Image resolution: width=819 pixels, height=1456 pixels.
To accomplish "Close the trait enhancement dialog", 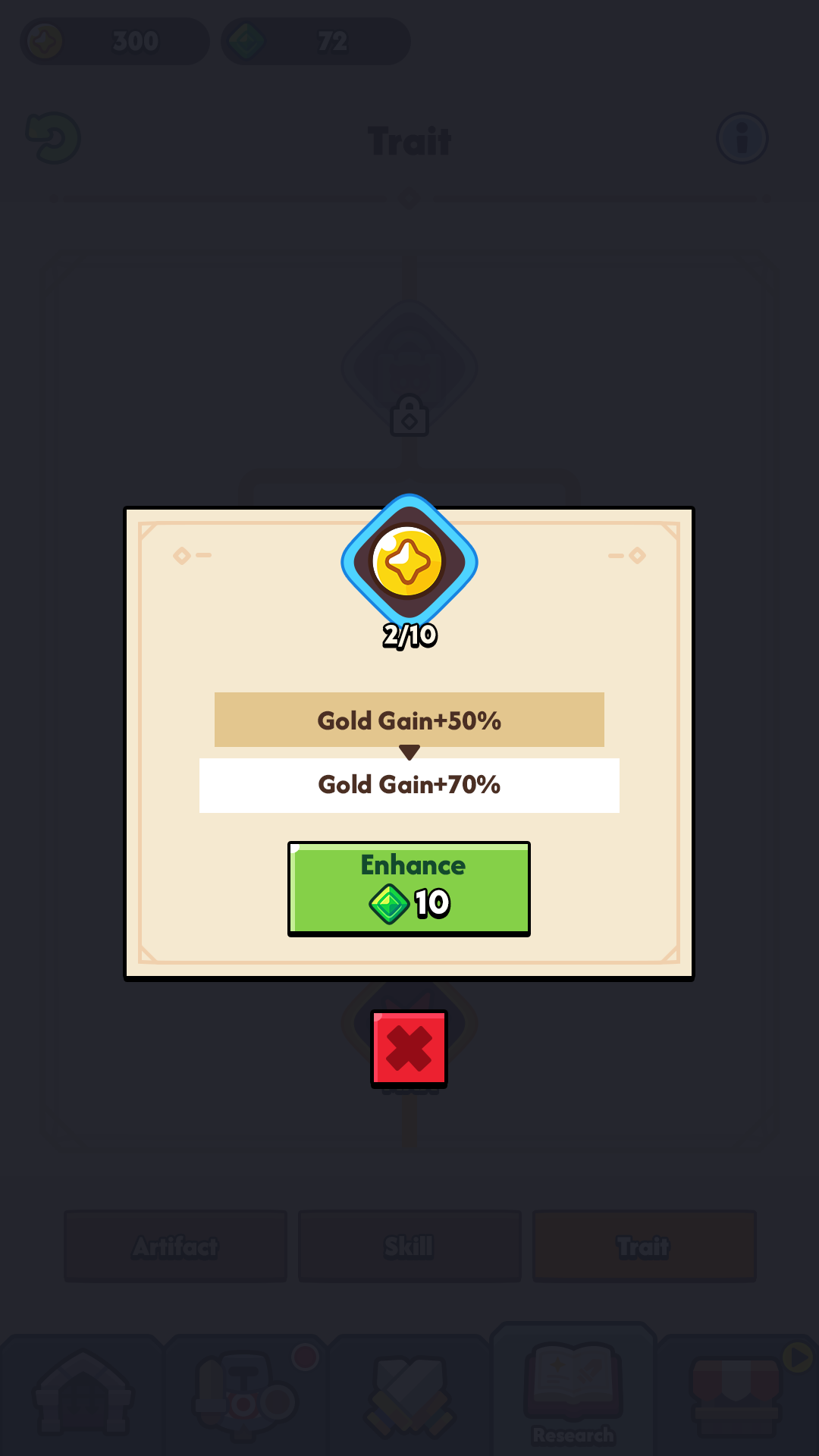I will [409, 1048].
